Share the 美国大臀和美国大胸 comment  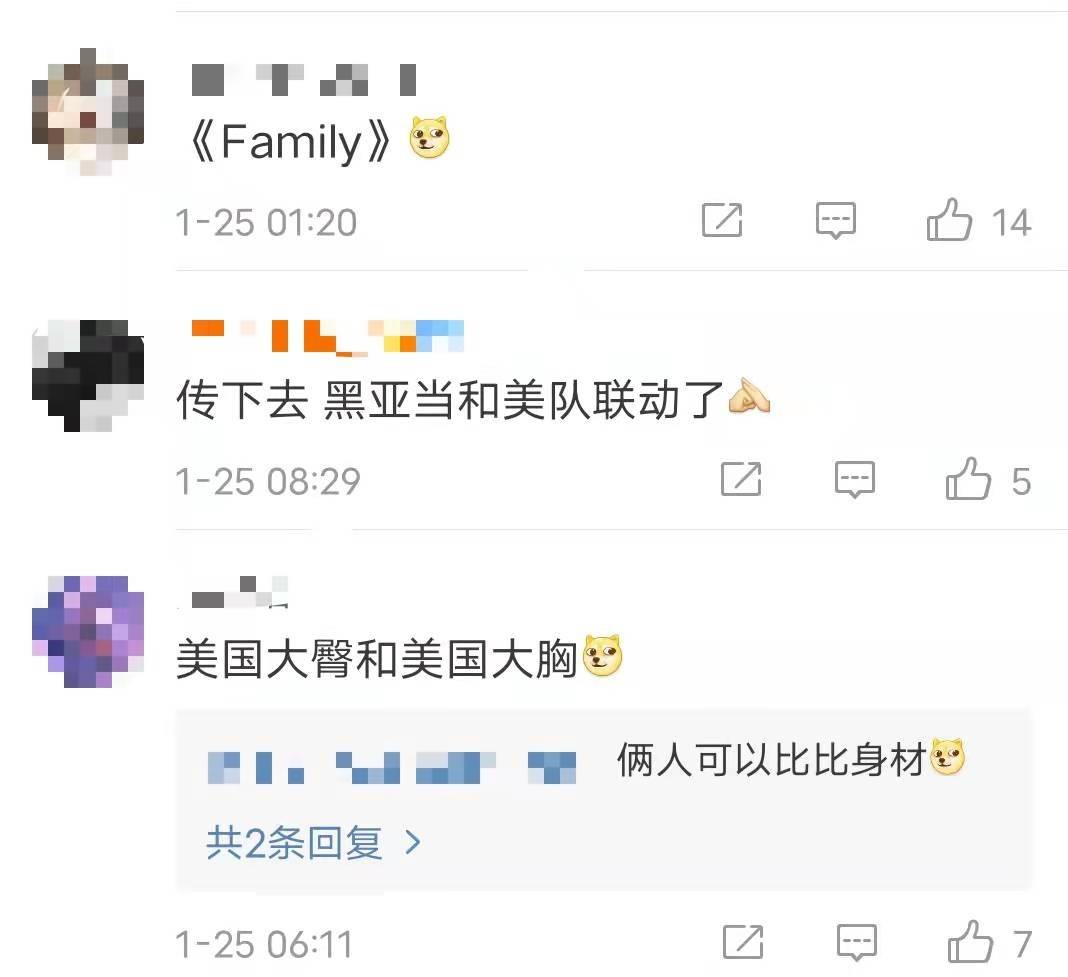(743, 942)
